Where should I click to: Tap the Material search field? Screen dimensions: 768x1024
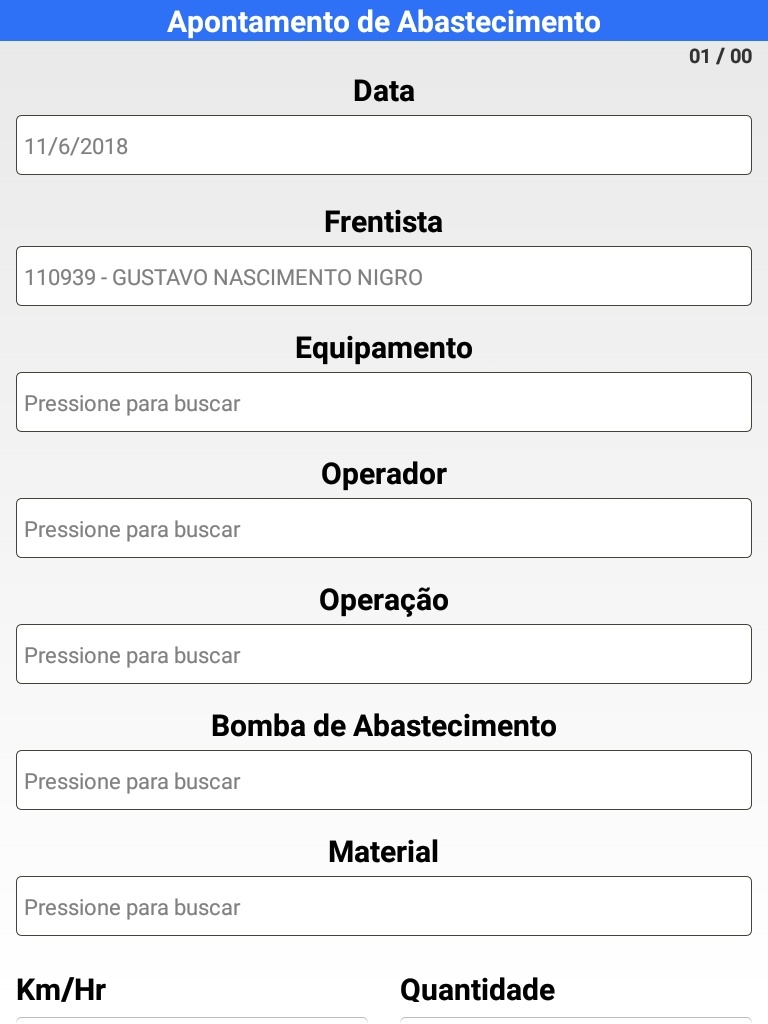tap(384, 906)
